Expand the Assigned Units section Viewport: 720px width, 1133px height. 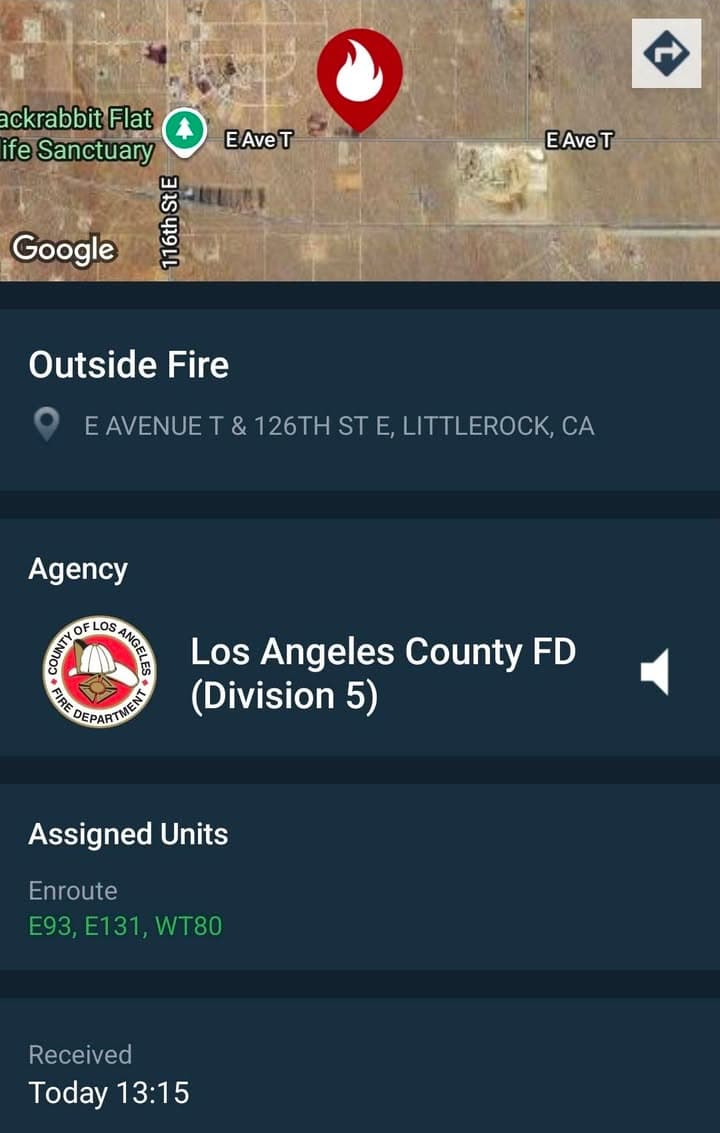click(129, 833)
